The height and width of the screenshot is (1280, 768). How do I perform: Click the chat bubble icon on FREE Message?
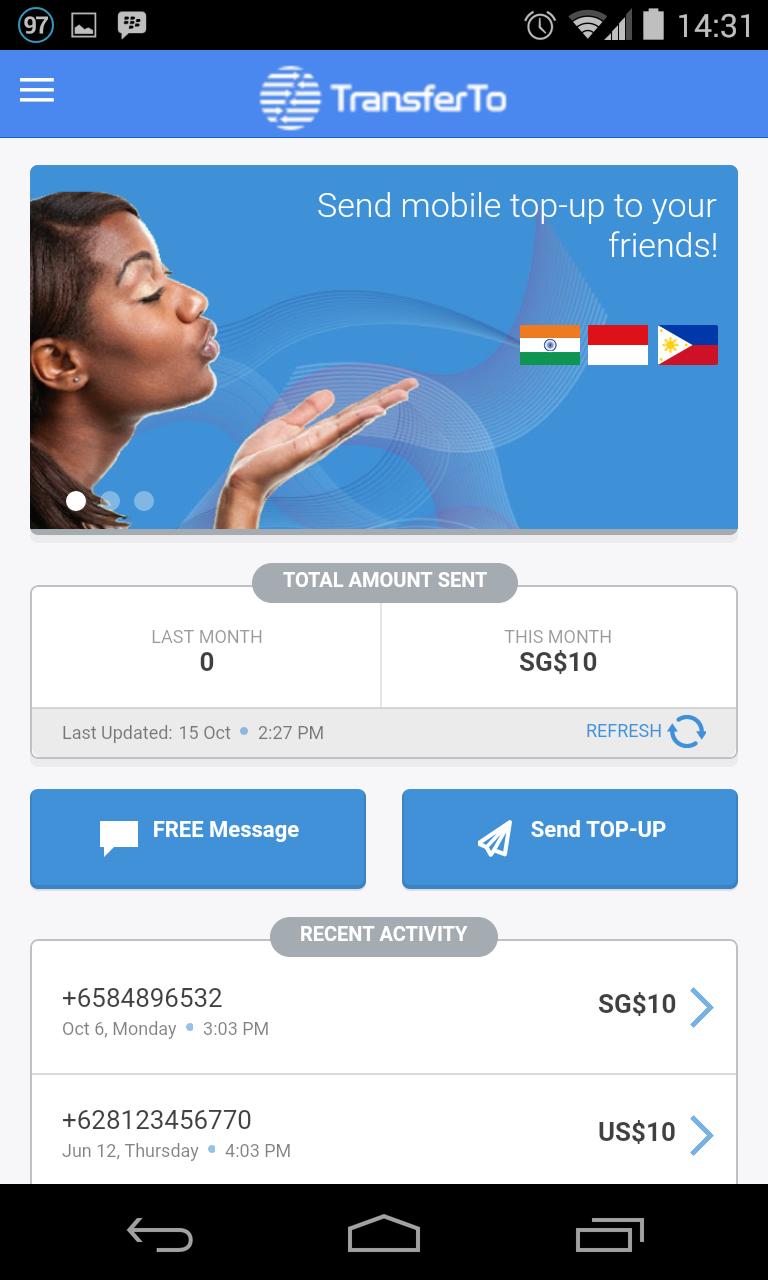(117, 837)
